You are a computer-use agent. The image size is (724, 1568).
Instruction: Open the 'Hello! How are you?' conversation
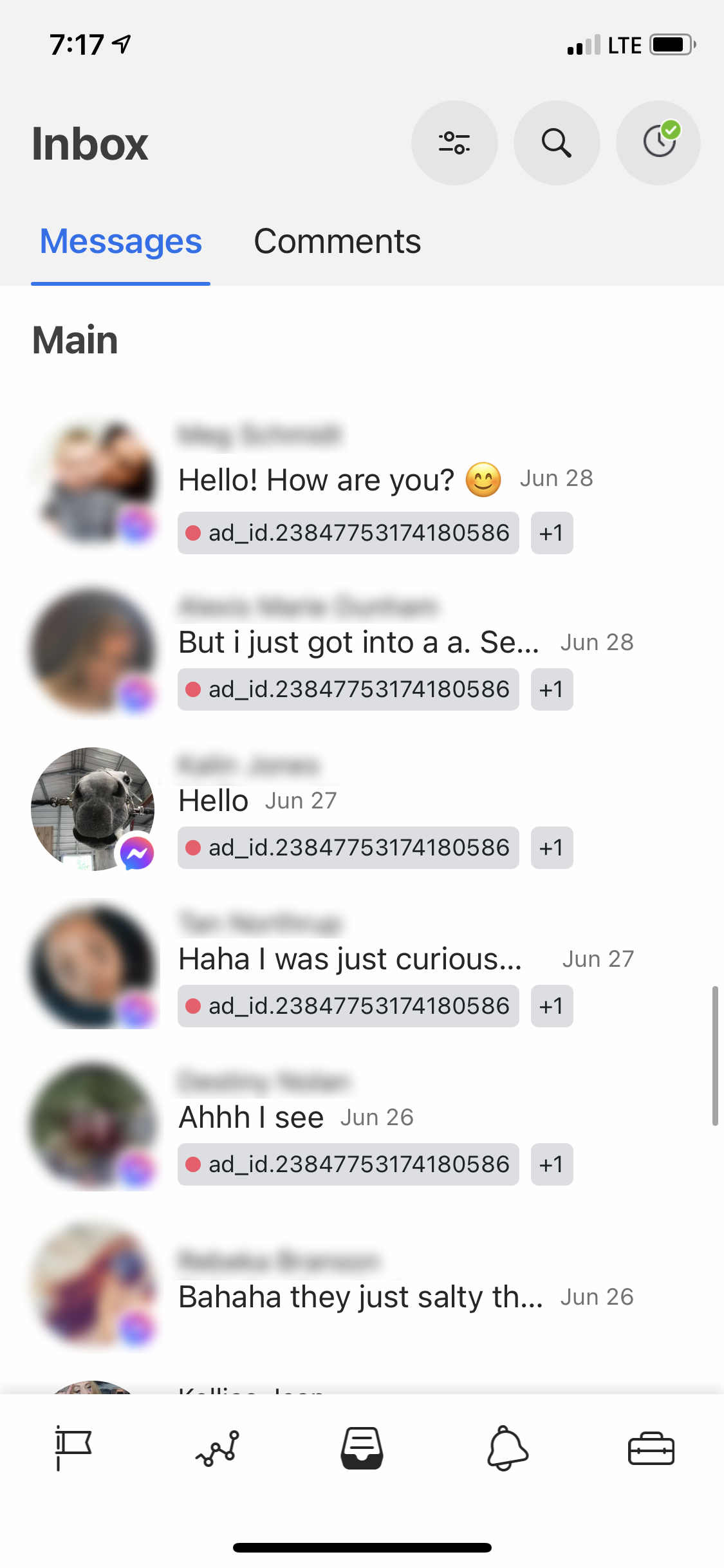[x=316, y=480]
